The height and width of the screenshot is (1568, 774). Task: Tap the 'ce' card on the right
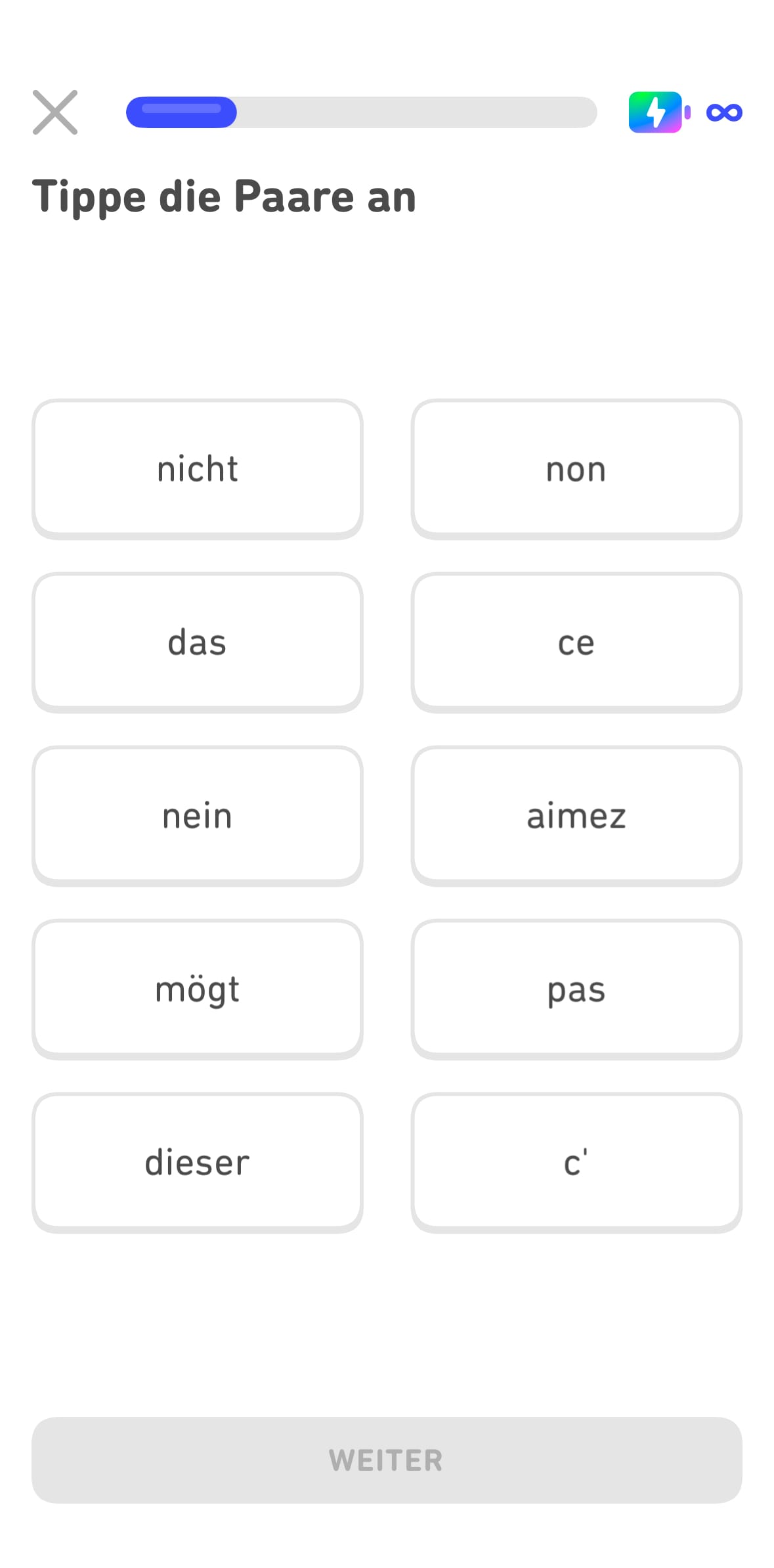point(576,641)
